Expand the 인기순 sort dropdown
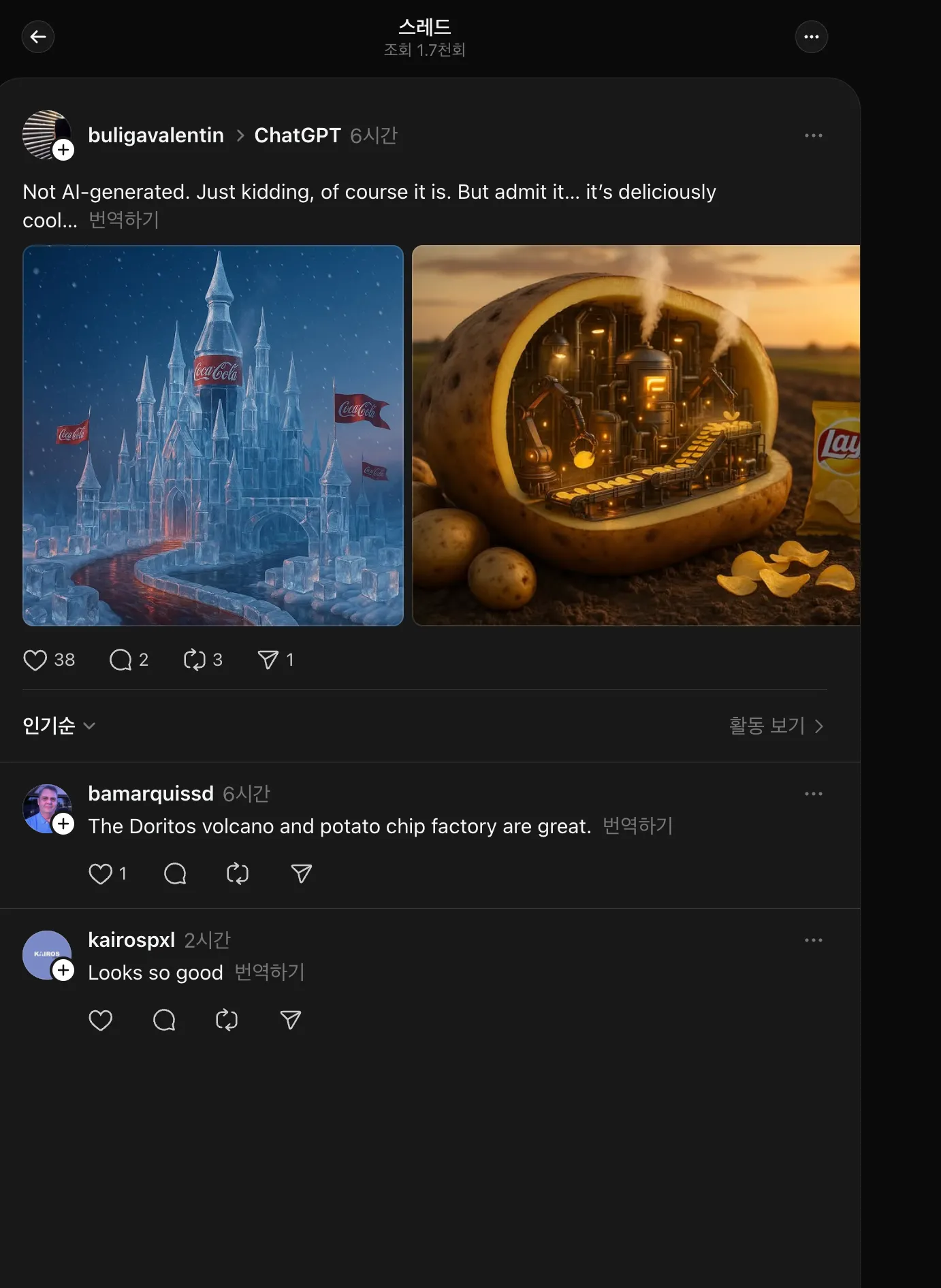The image size is (941, 1288). 59,726
